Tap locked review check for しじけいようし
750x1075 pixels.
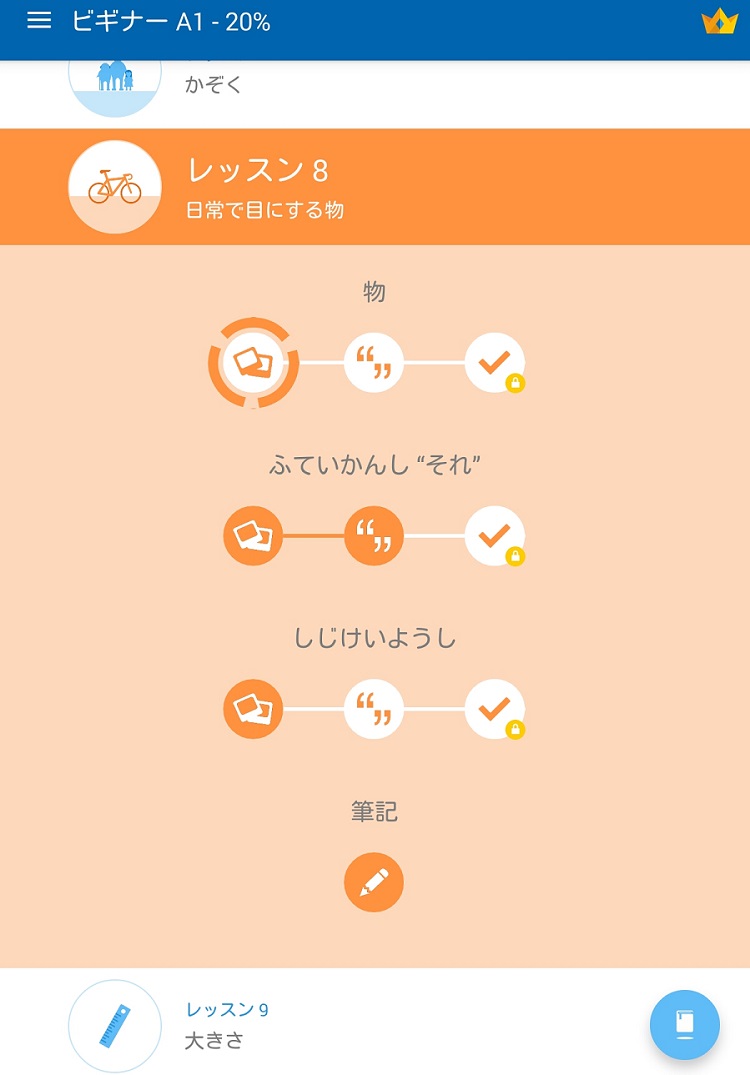point(494,709)
